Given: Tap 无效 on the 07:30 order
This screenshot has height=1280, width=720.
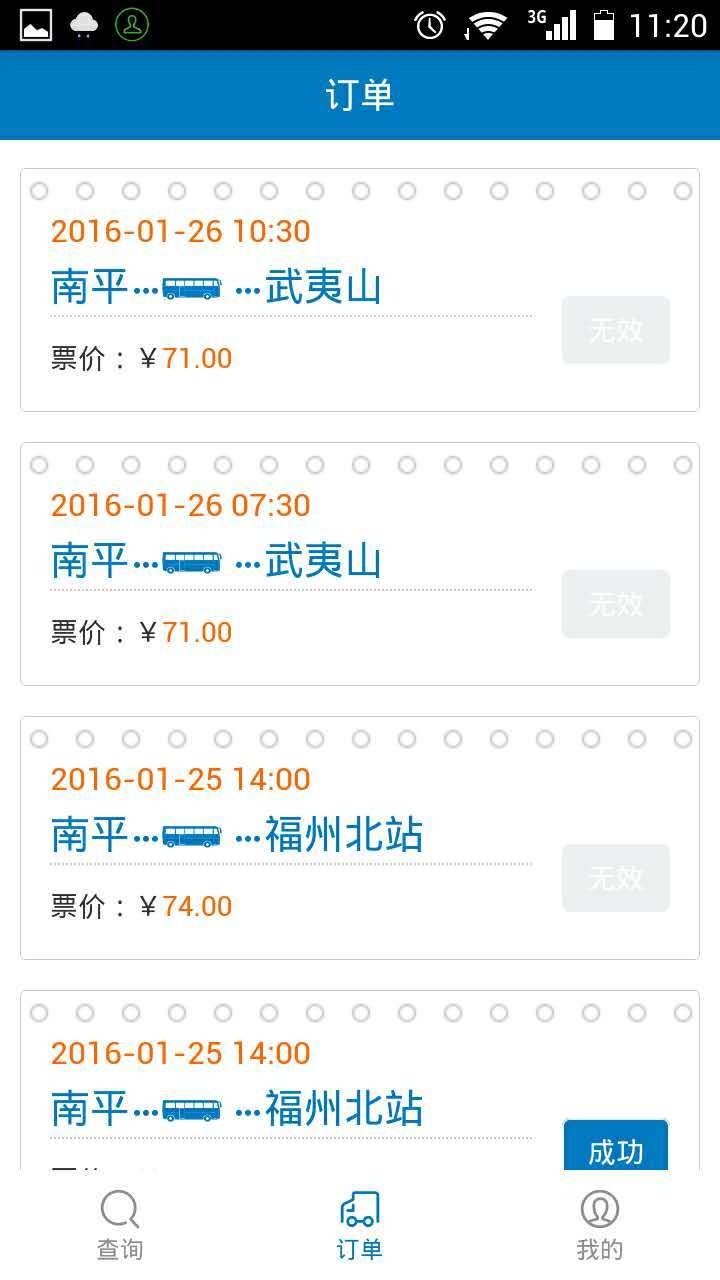Looking at the screenshot, I should pyautogui.click(x=615, y=604).
